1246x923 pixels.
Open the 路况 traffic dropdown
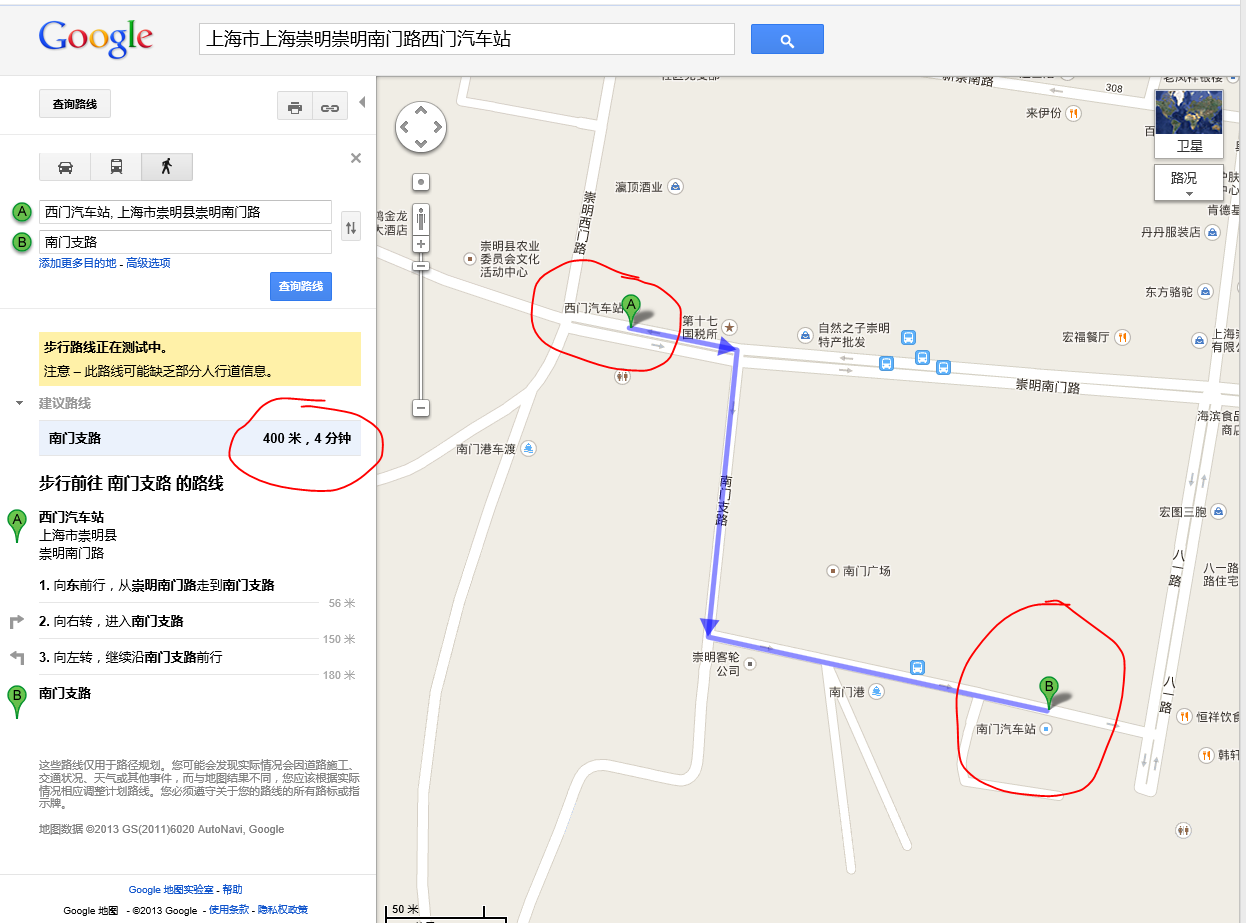click(1188, 181)
